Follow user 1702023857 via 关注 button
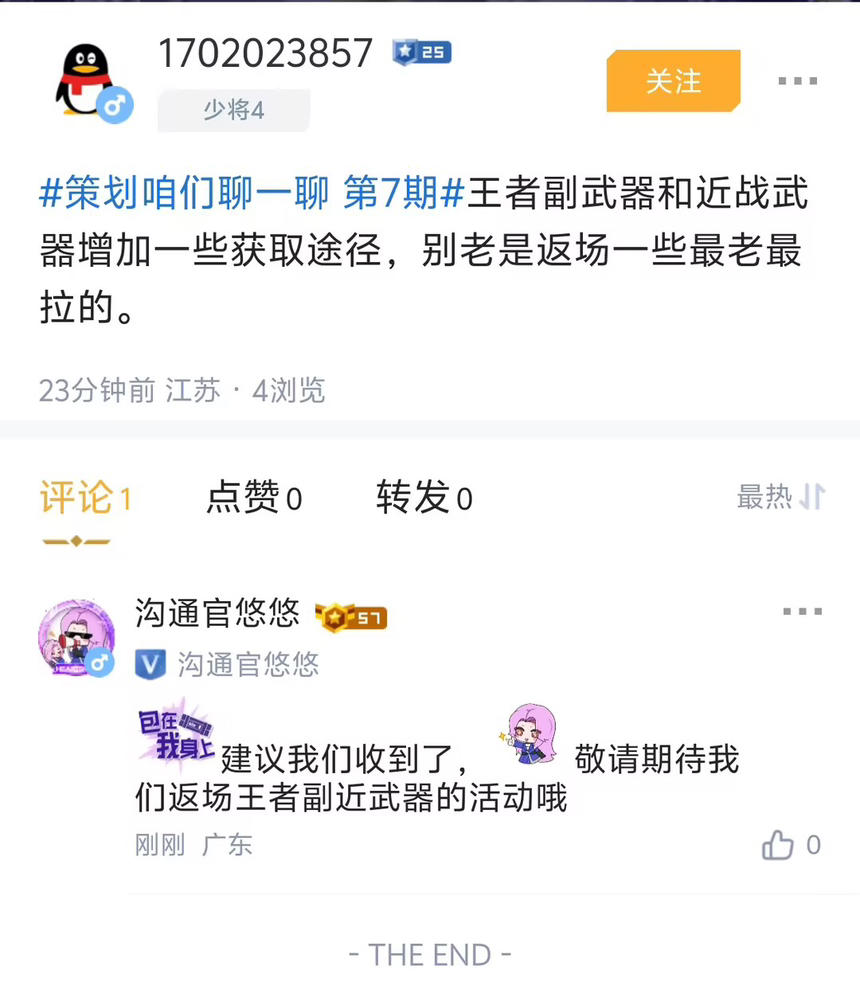860x1001 pixels. click(x=673, y=81)
